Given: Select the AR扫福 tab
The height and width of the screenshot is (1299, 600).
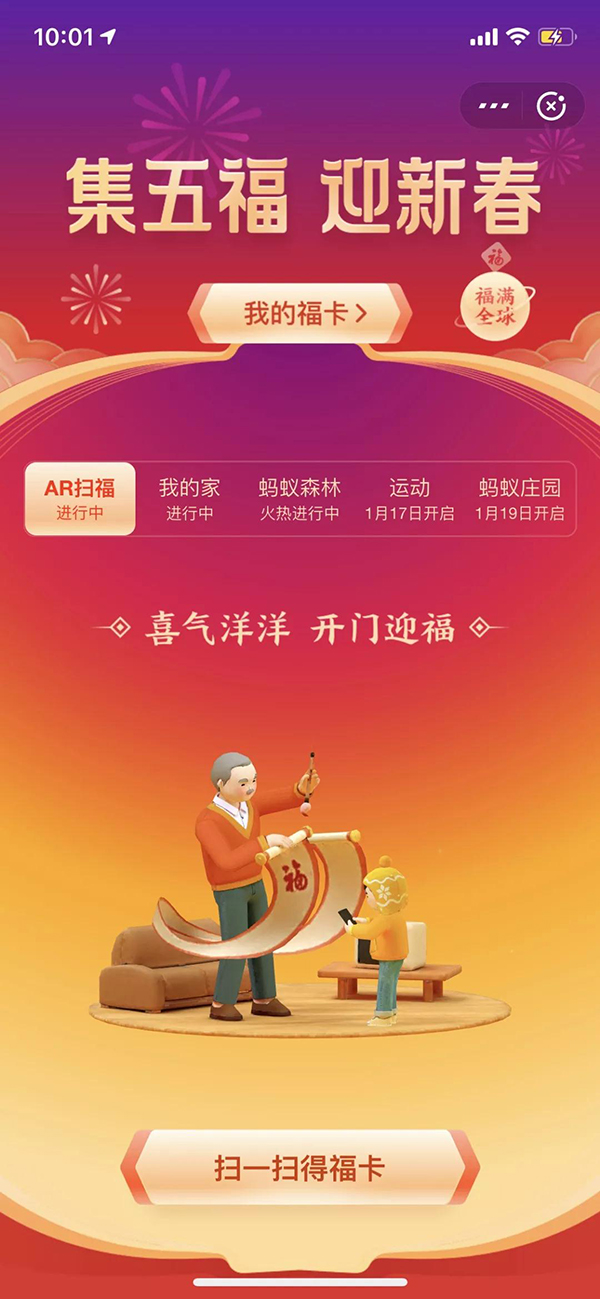Looking at the screenshot, I should [80, 499].
